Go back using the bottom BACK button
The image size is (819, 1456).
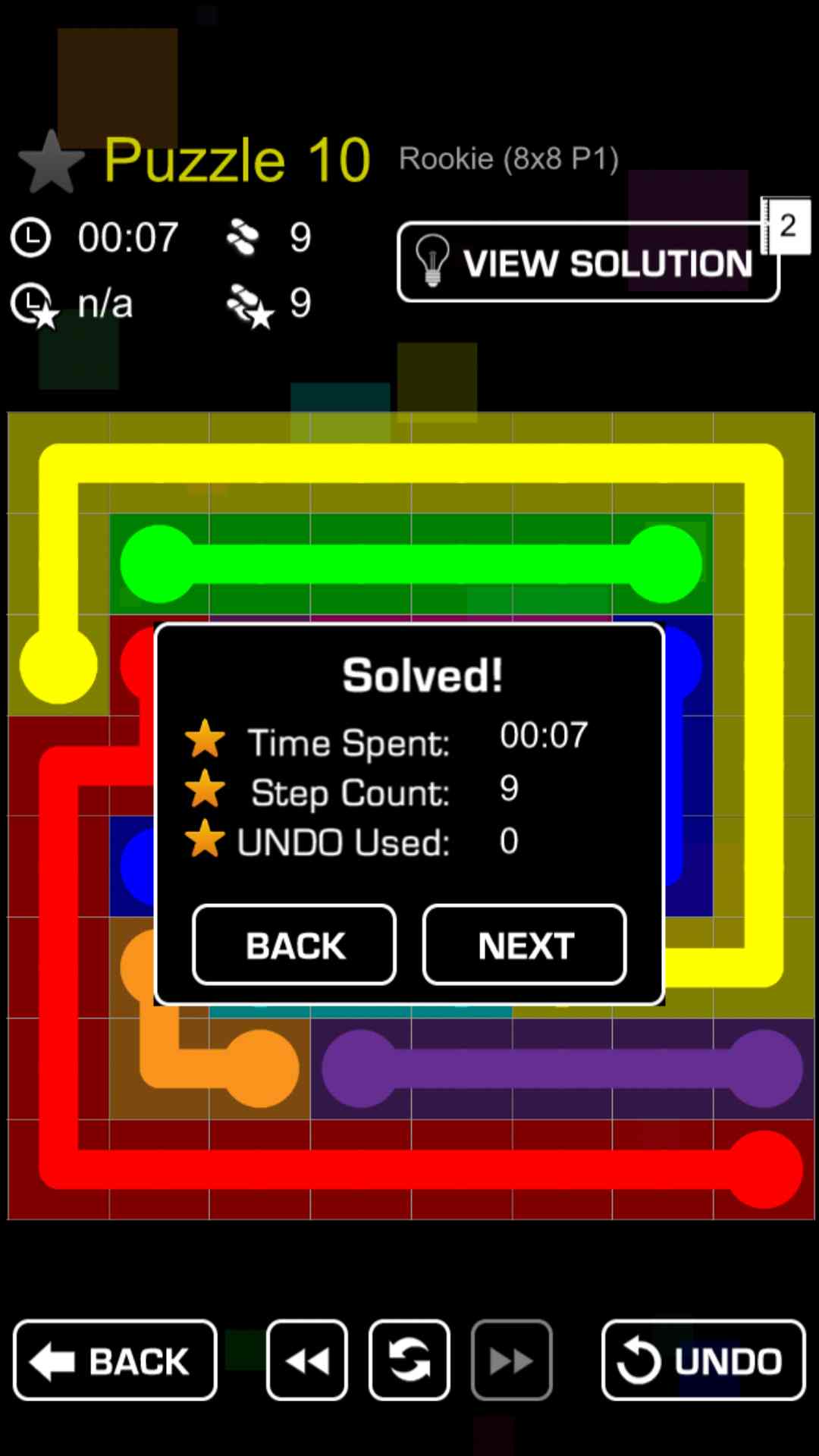115,1360
